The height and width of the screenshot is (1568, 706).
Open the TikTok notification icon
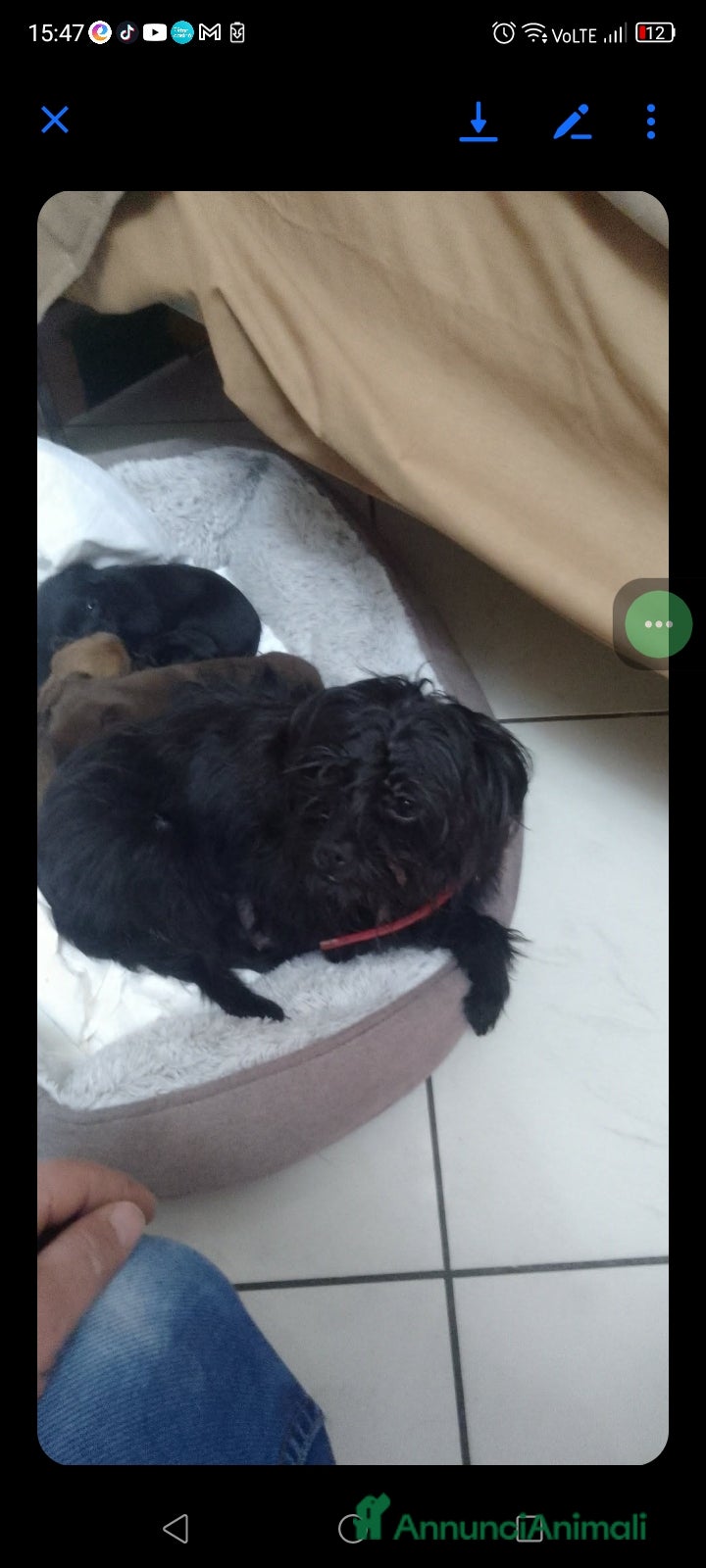[x=127, y=32]
